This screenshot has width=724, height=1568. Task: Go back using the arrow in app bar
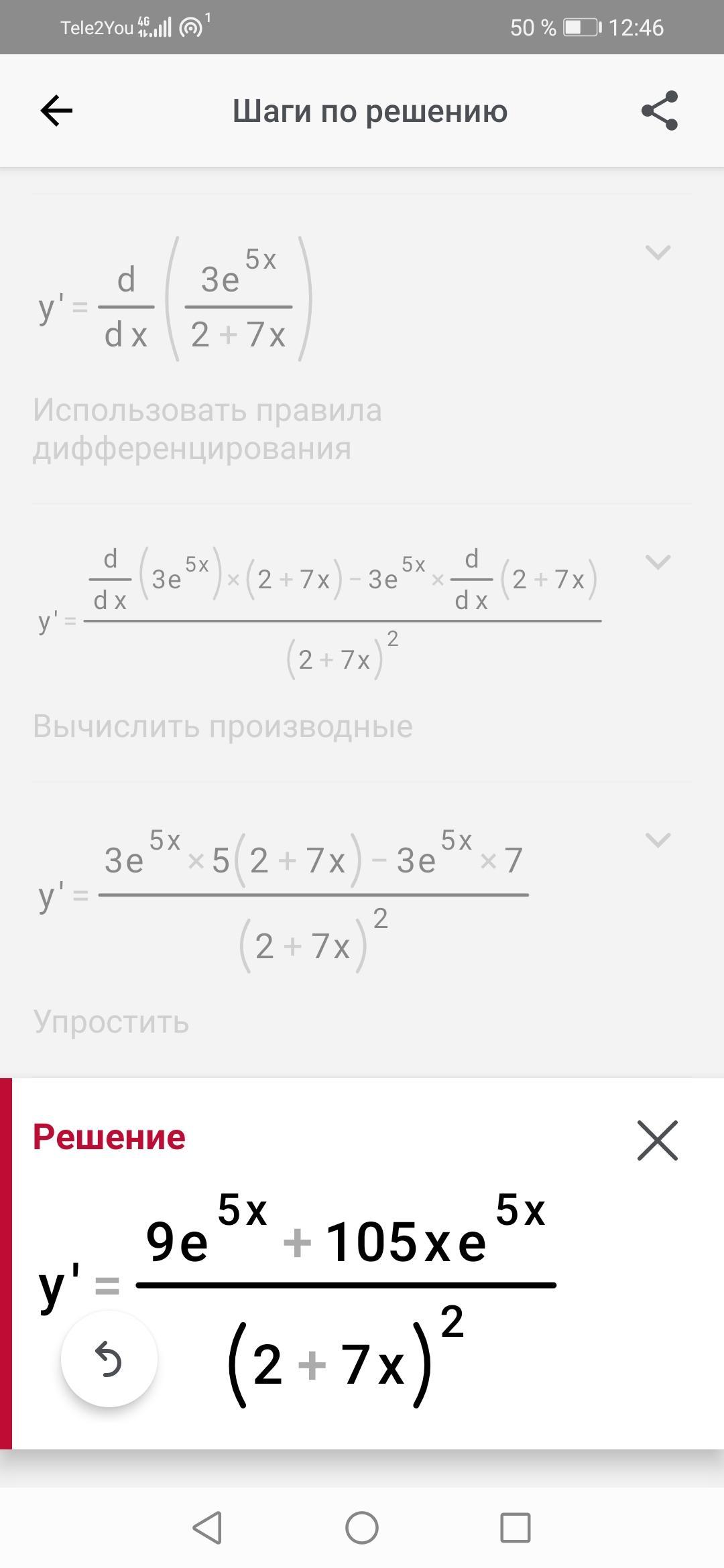56,111
